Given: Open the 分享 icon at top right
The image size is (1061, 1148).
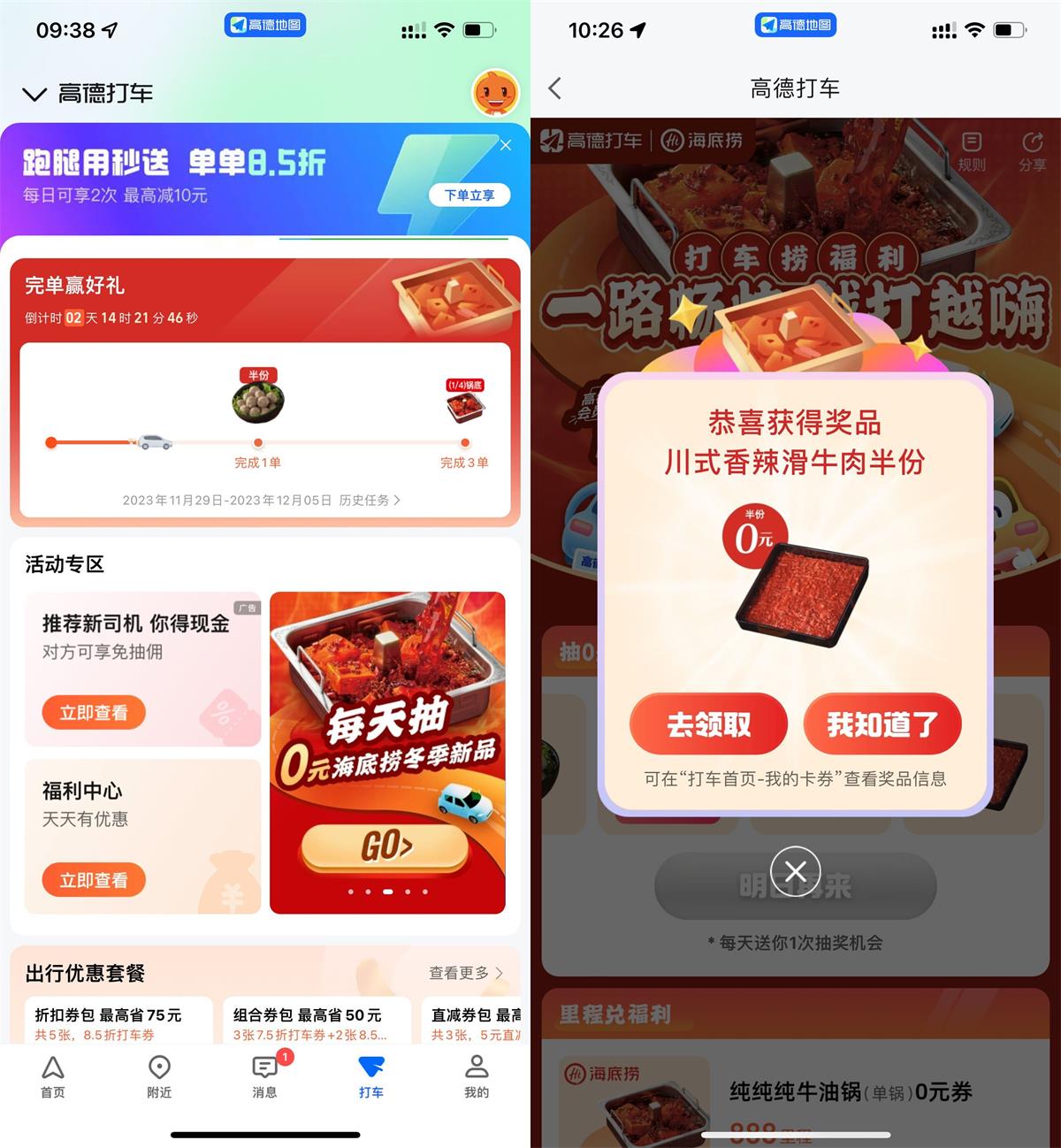Looking at the screenshot, I should pyautogui.click(x=1032, y=151).
